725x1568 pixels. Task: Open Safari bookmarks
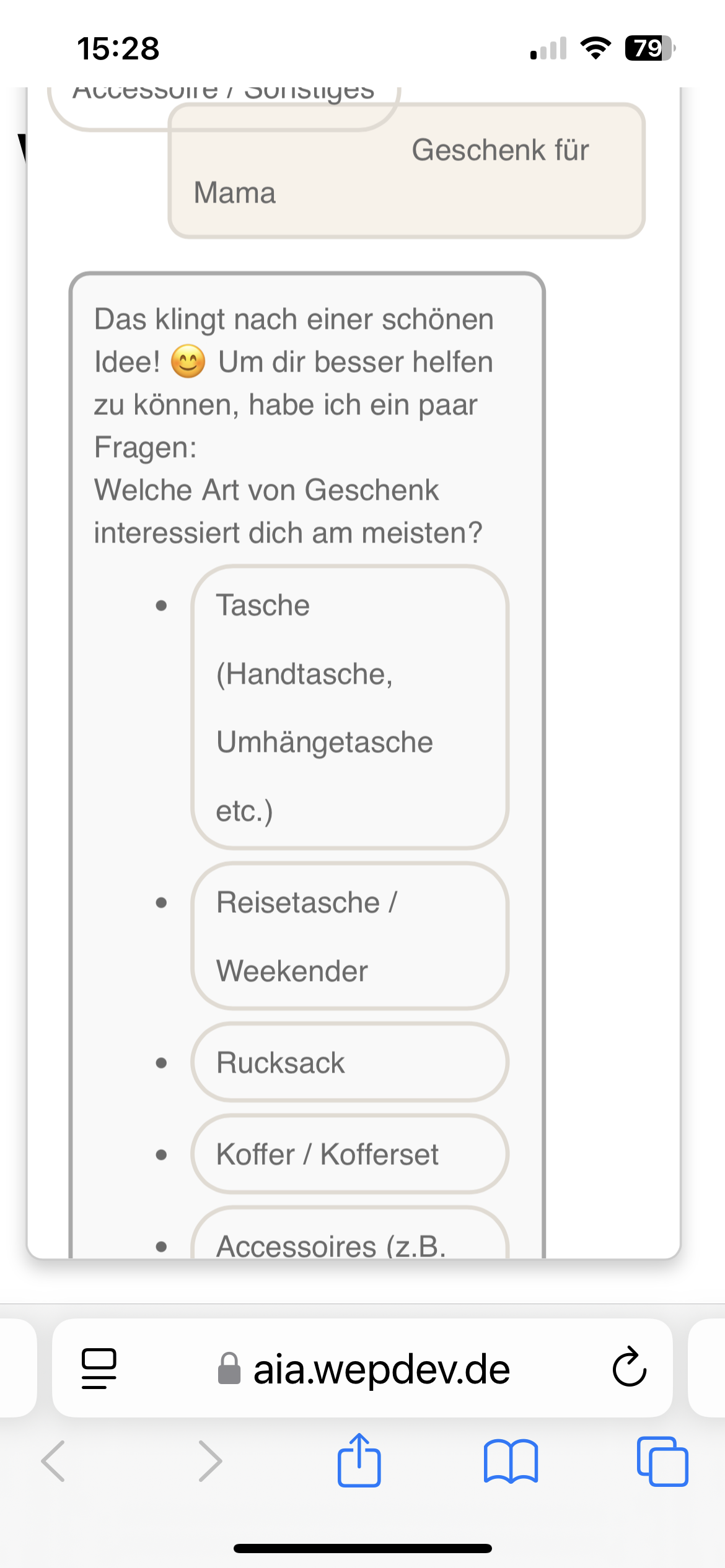[511, 1461]
